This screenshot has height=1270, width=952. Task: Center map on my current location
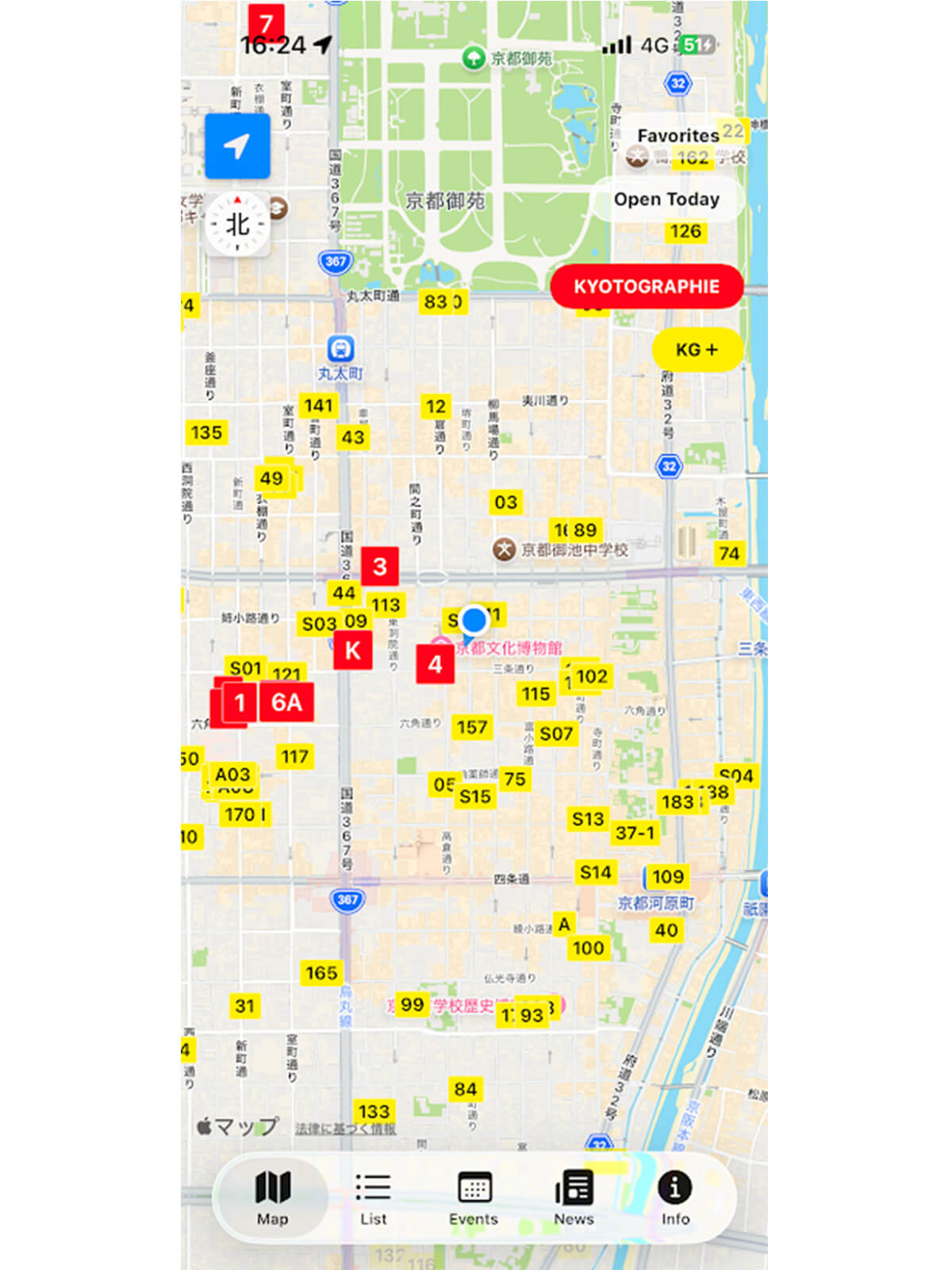pos(237,146)
